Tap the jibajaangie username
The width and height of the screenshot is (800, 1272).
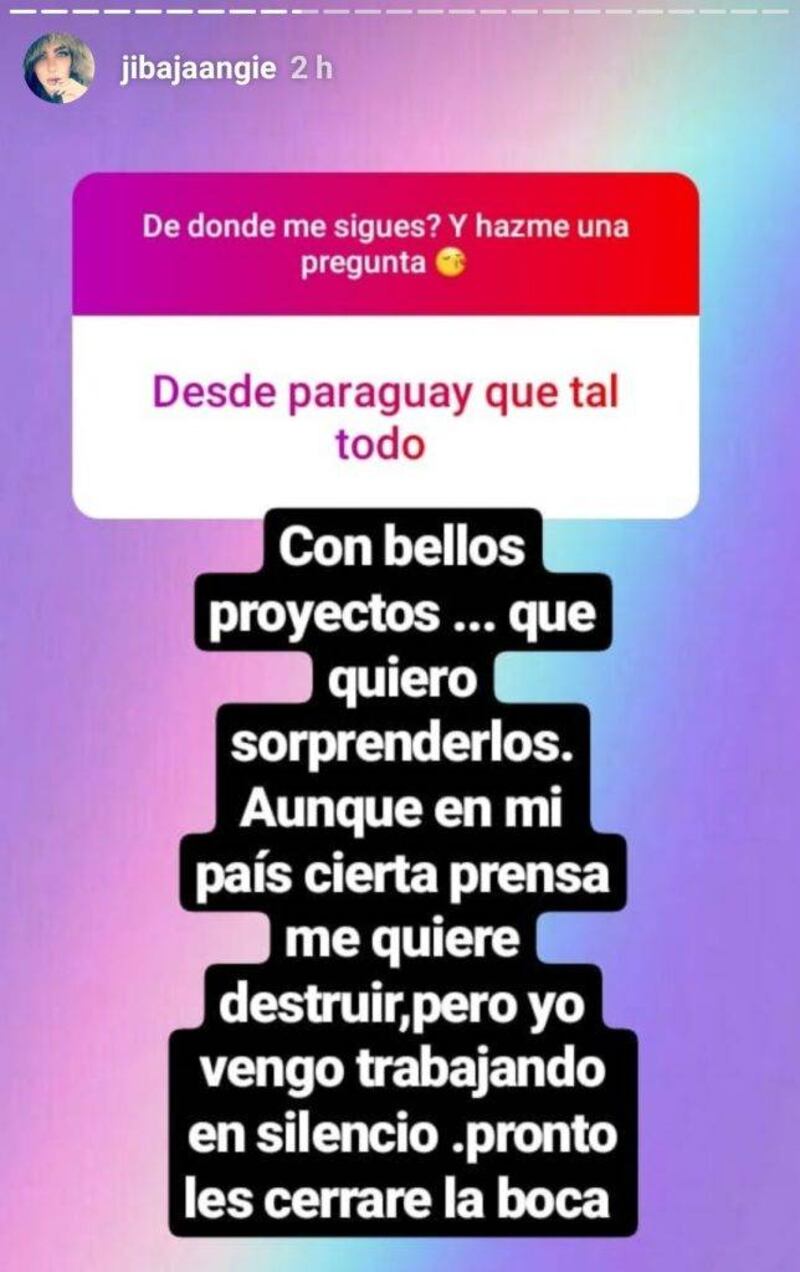click(197, 69)
